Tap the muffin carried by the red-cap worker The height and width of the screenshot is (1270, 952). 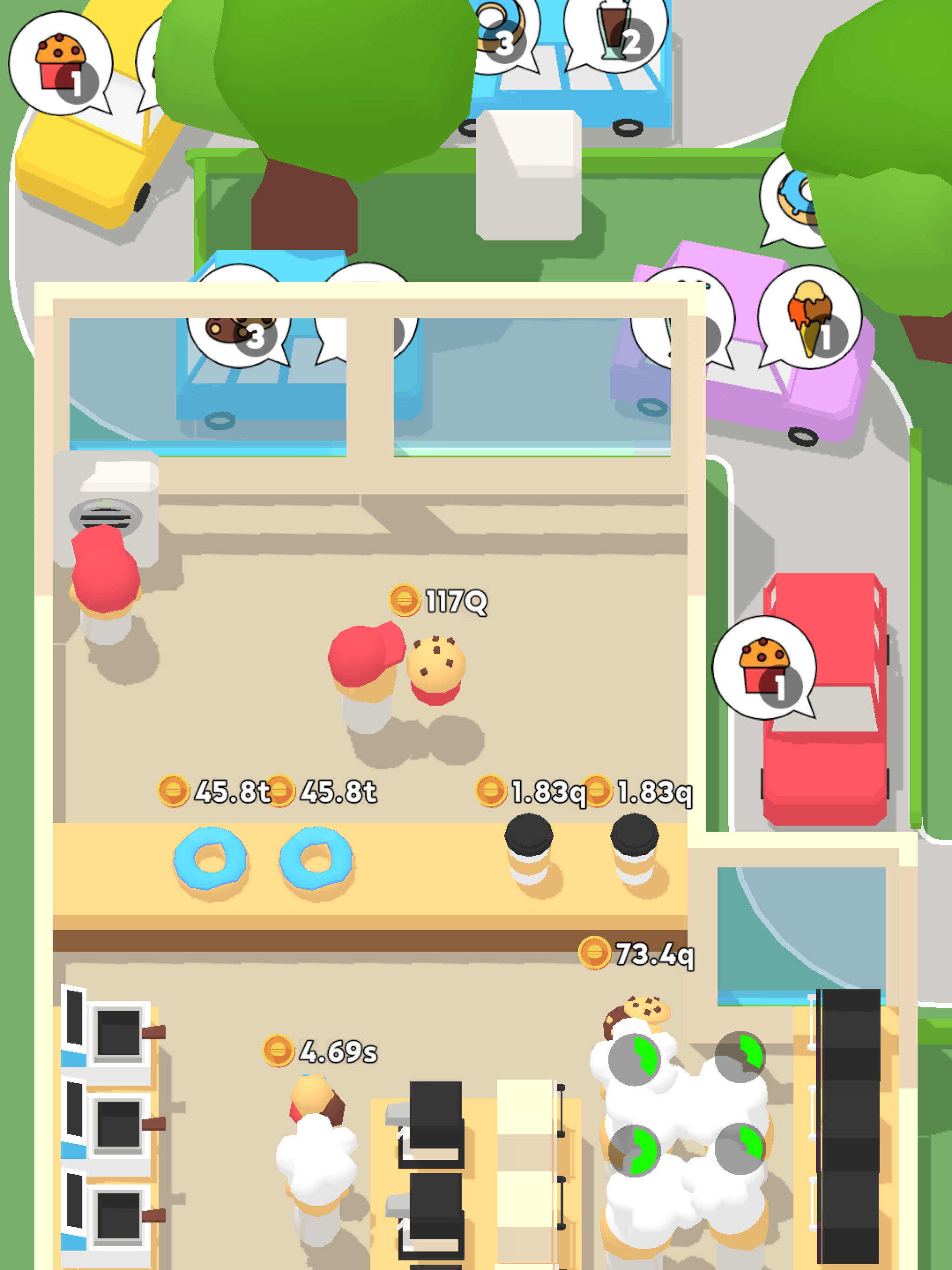[436, 669]
